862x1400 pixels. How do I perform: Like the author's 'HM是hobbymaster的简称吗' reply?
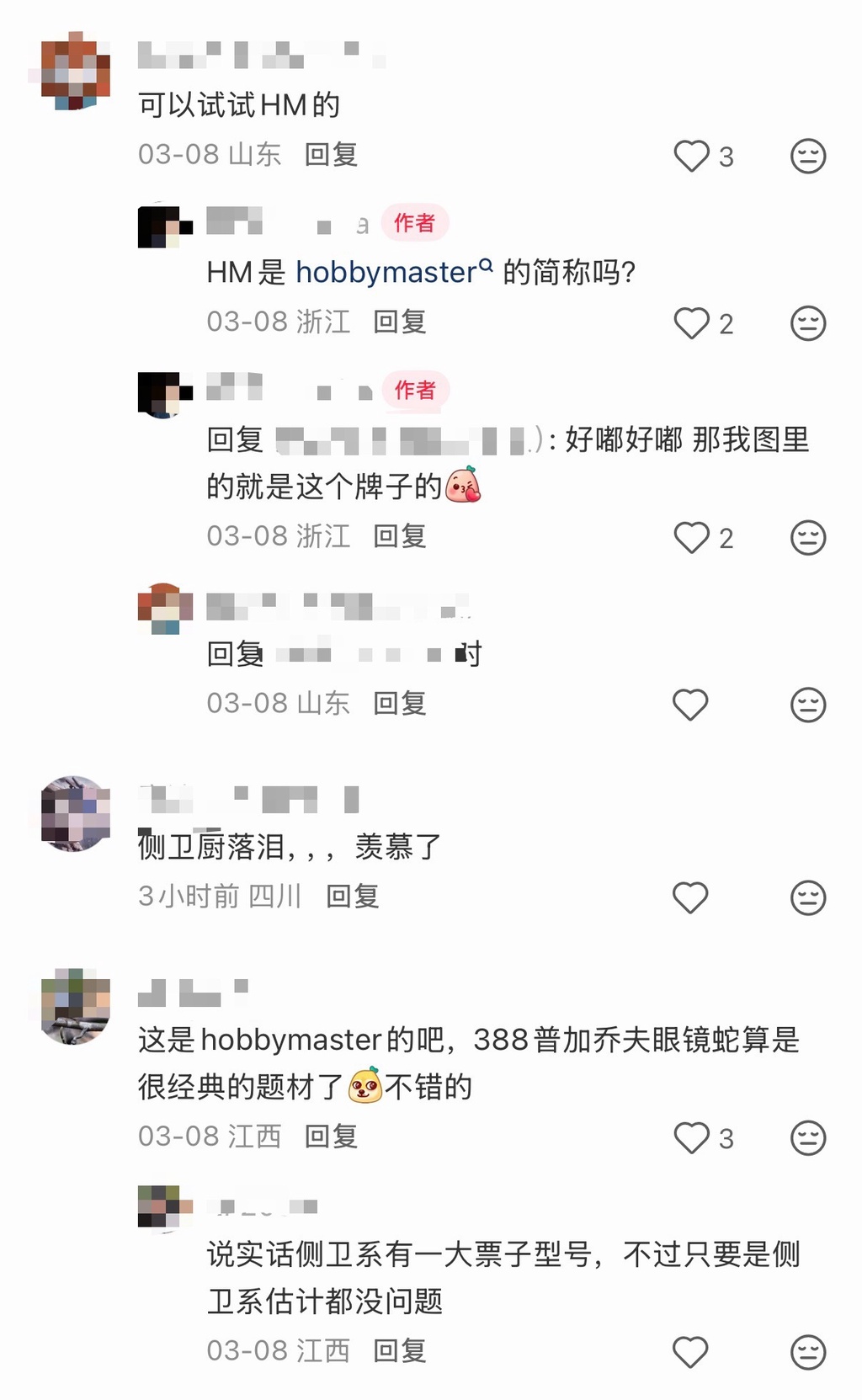click(692, 323)
